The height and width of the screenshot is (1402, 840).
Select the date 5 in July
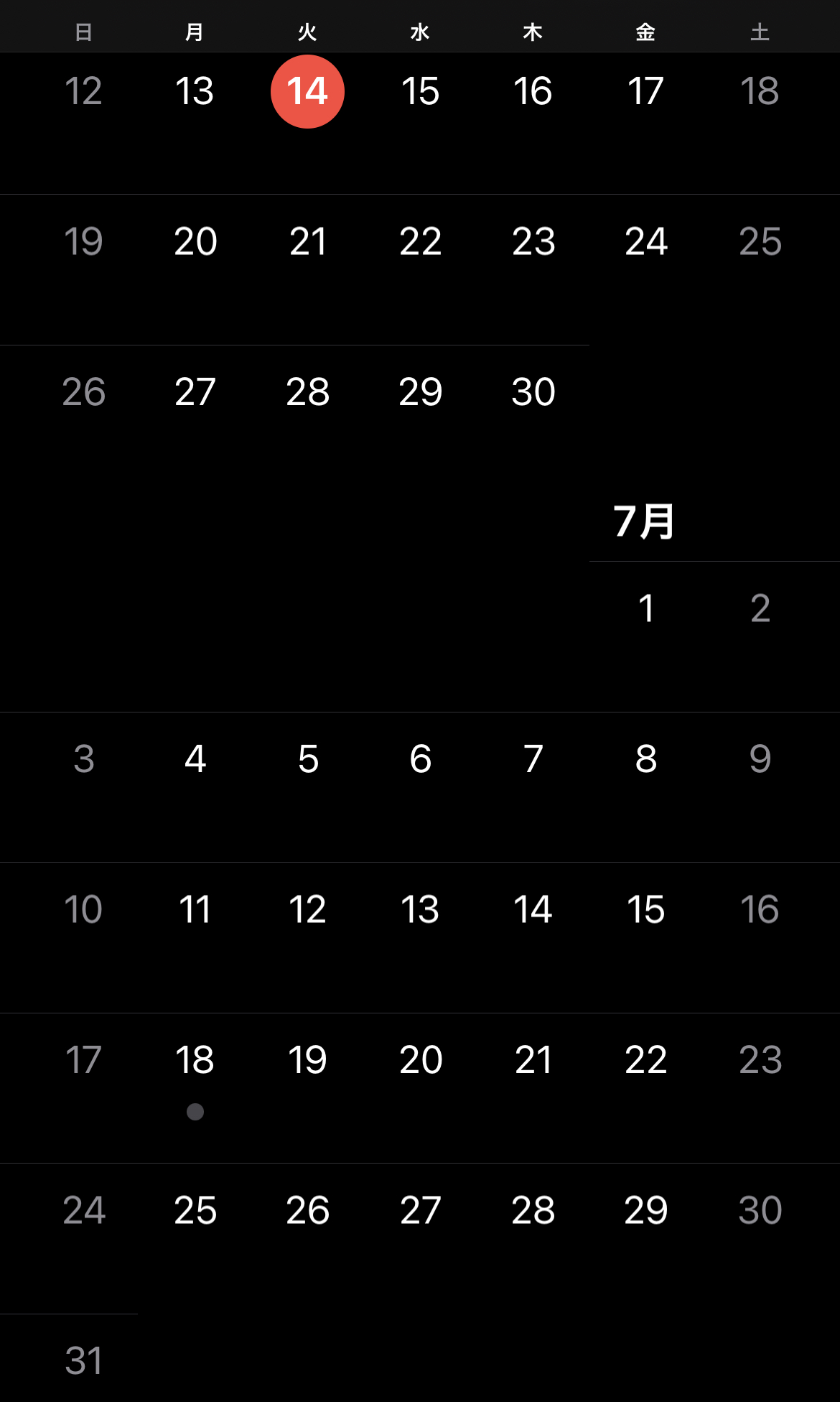307,759
